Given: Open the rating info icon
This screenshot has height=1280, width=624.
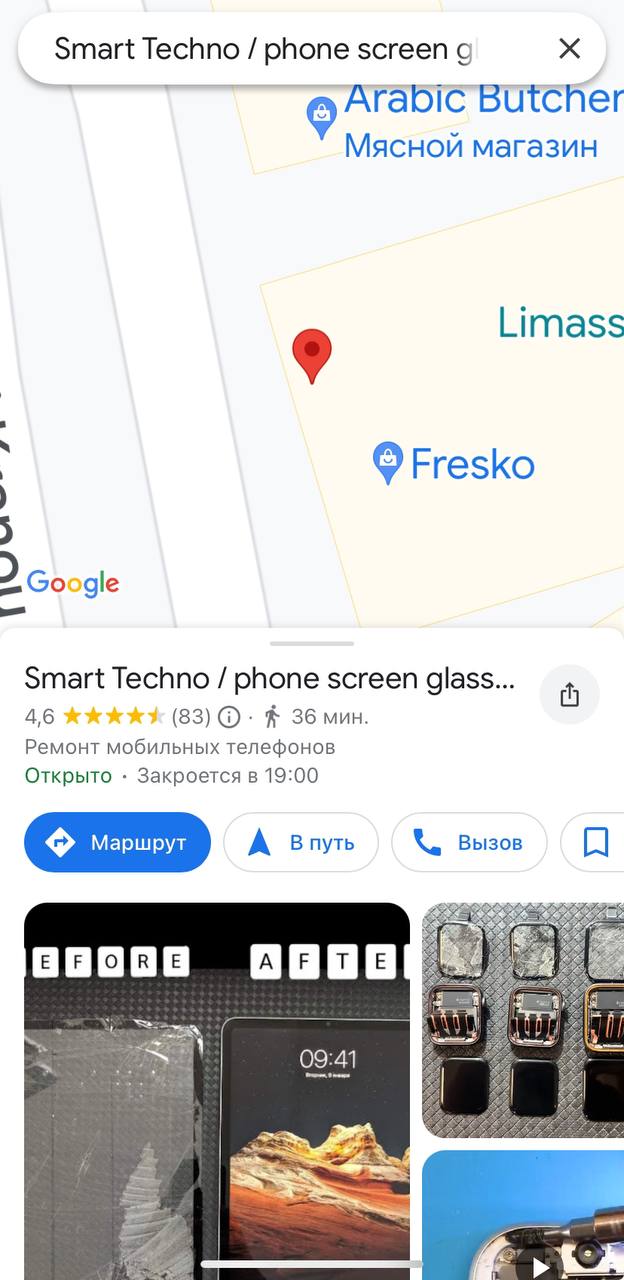Looking at the screenshot, I should coord(229,717).
